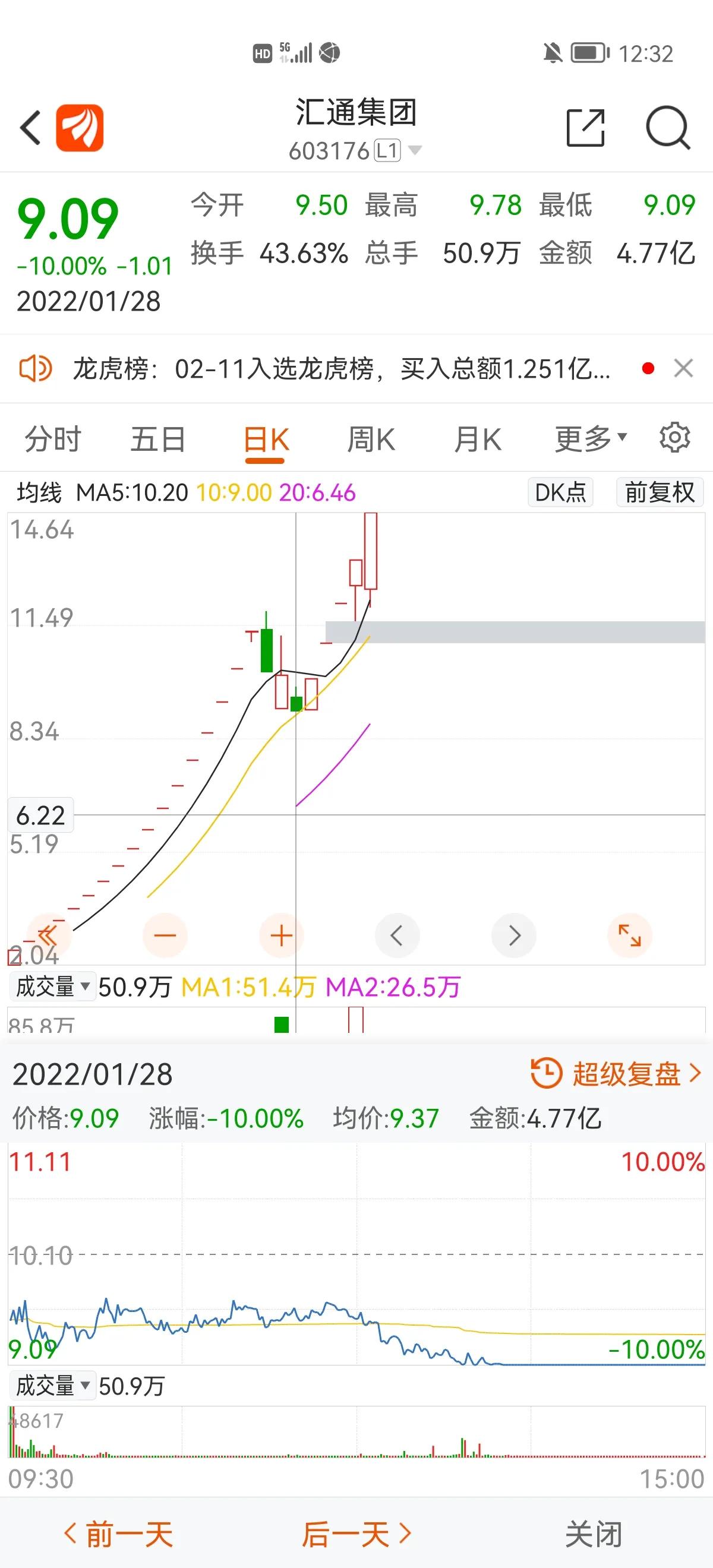713x1568 pixels.
Task: Toggle DK点 indicator on the chart
Action: tap(559, 493)
